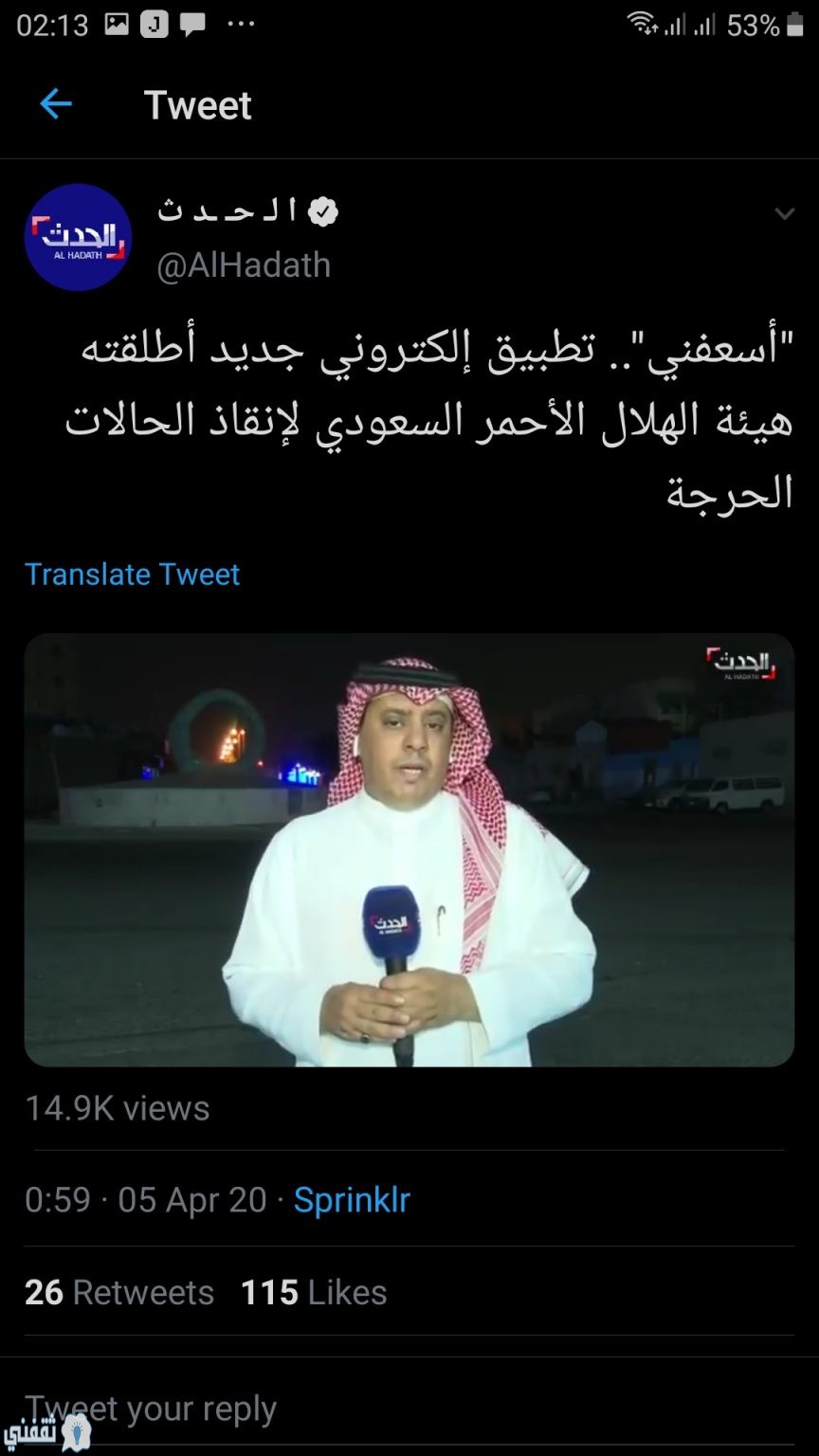Go back using the arrow

(56, 104)
